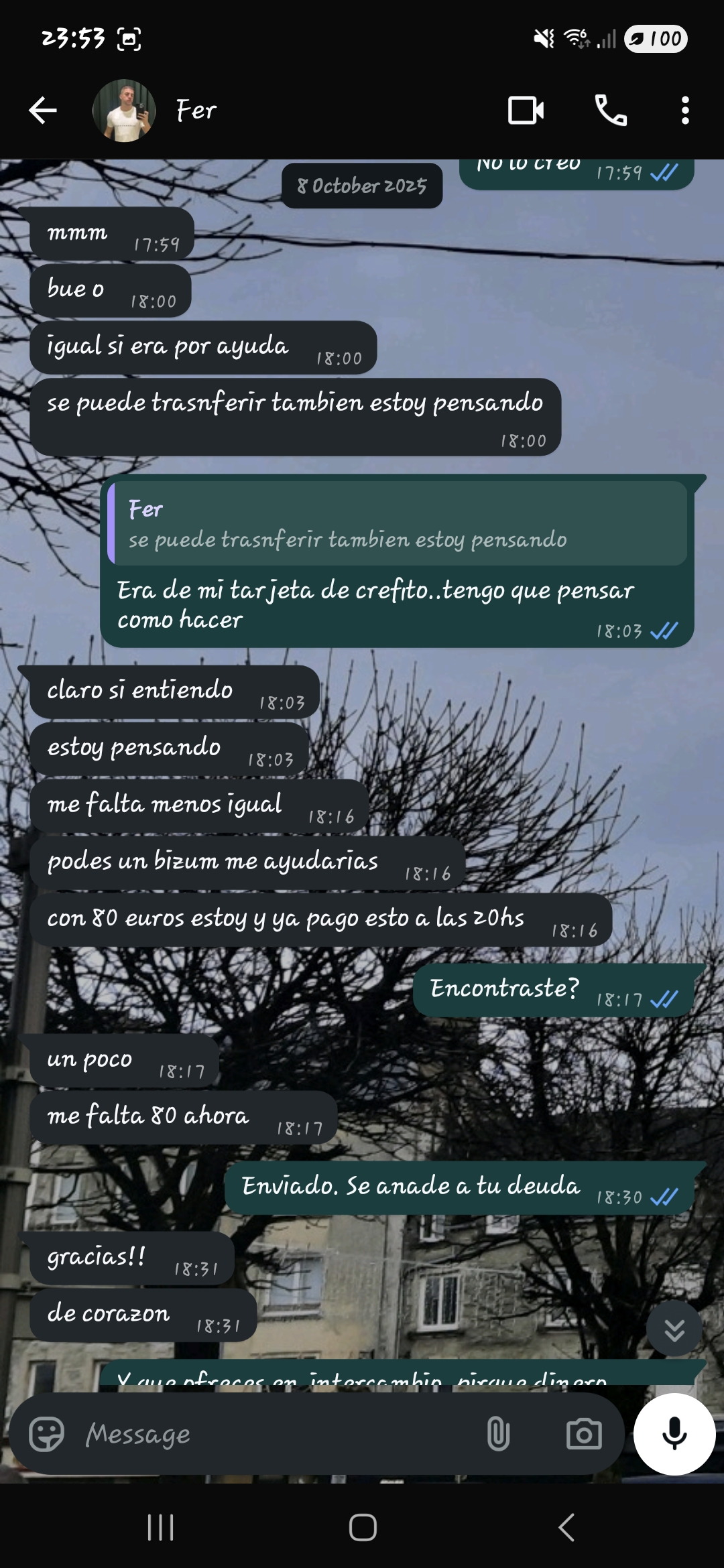Tap the system home button
724x1568 pixels.
point(363,1528)
